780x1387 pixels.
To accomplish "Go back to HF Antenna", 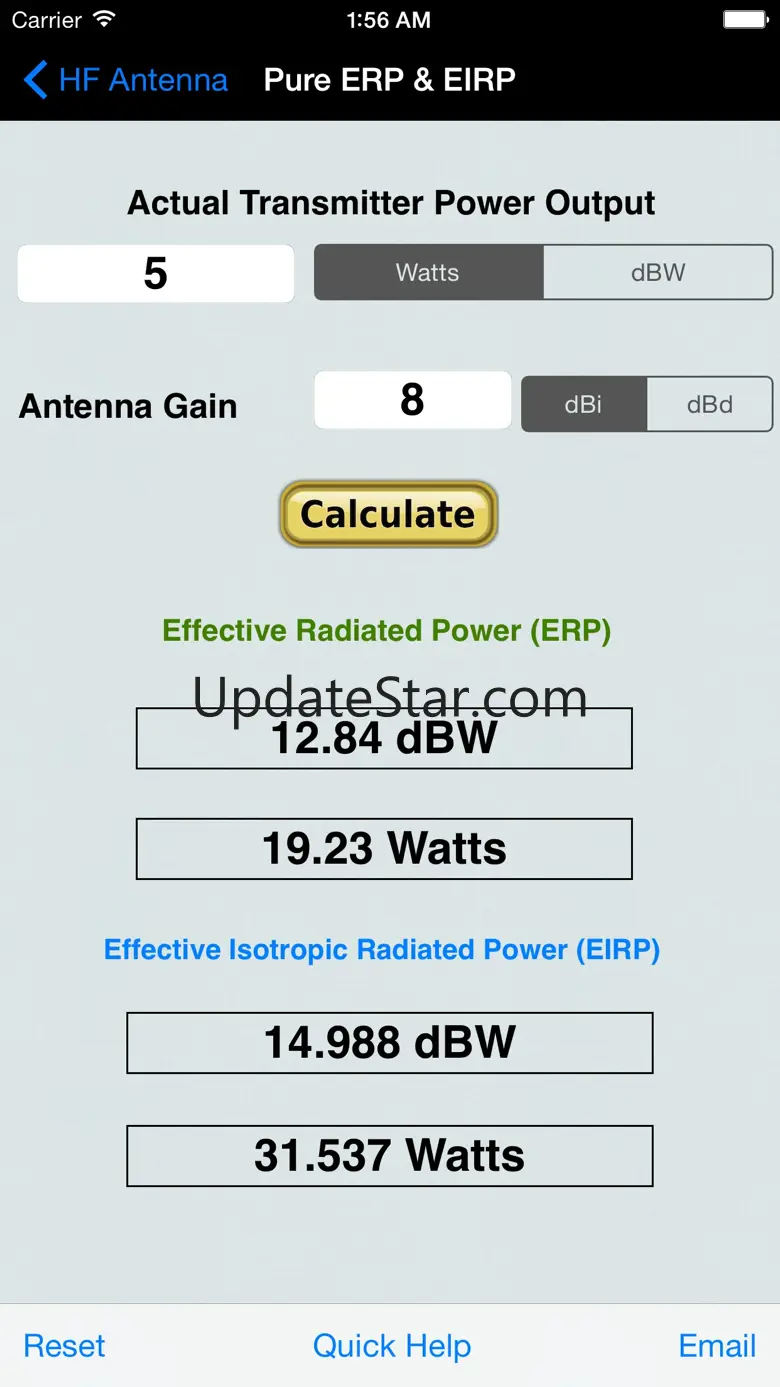I will [x=126, y=80].
